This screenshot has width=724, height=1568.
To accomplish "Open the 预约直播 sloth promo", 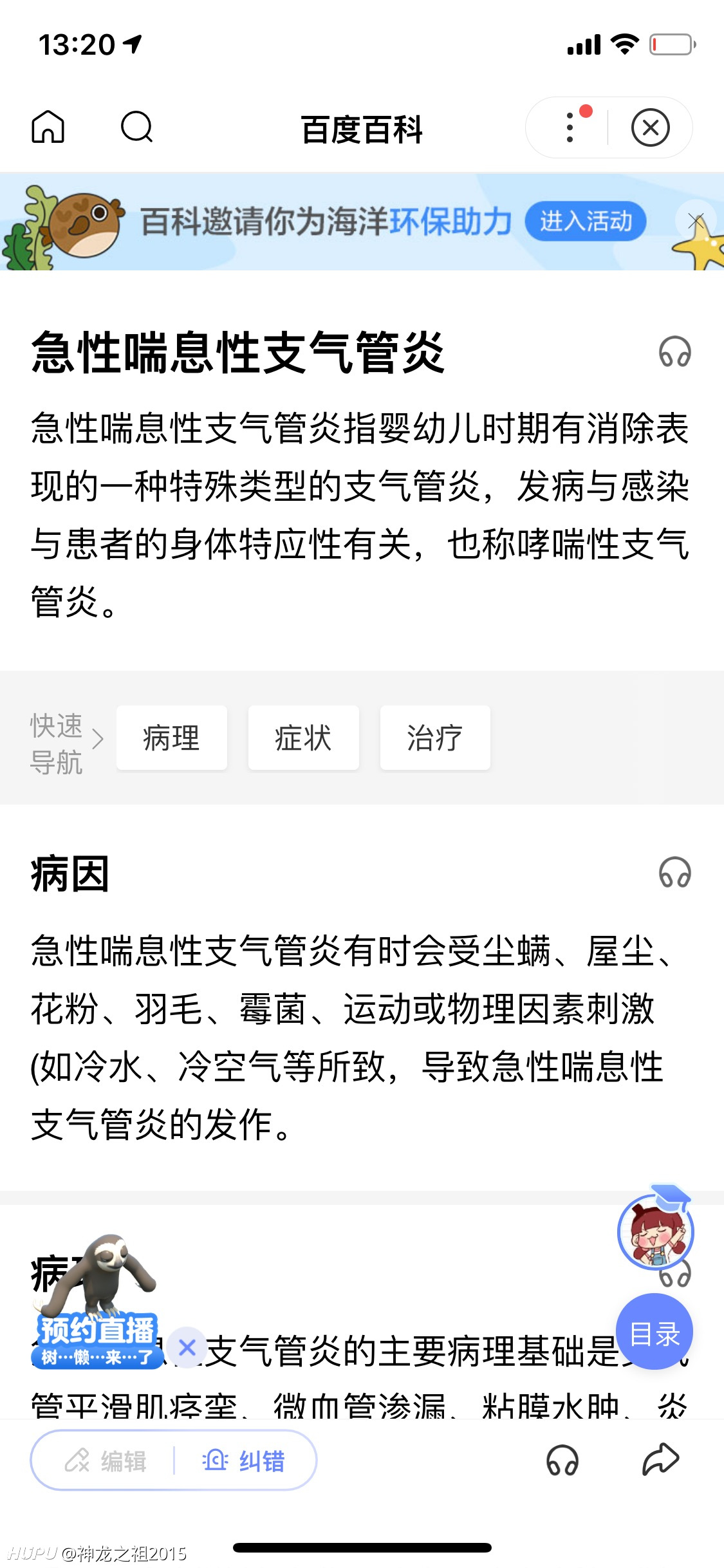I will [x=97, y=1300].
